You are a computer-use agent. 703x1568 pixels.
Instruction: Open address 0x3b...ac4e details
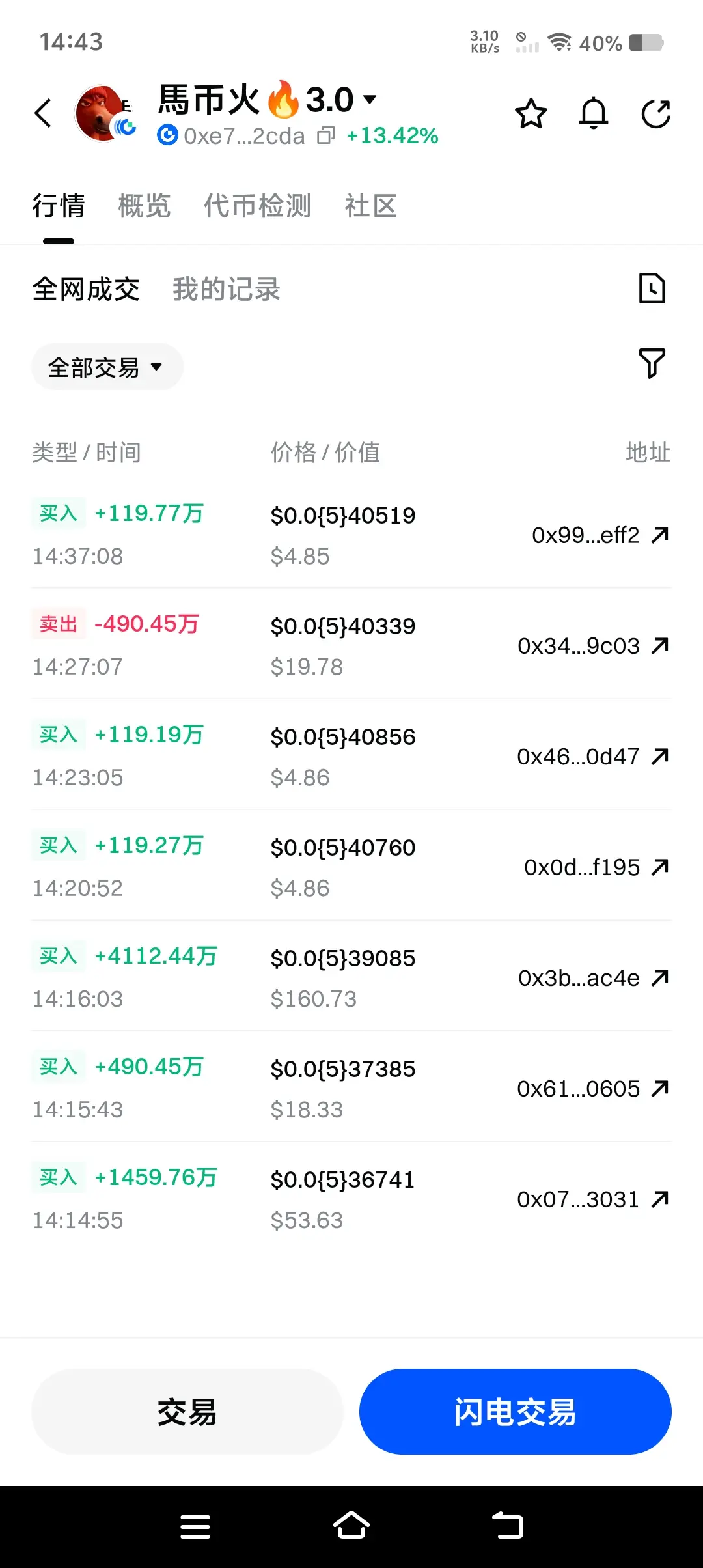[592, 978]
